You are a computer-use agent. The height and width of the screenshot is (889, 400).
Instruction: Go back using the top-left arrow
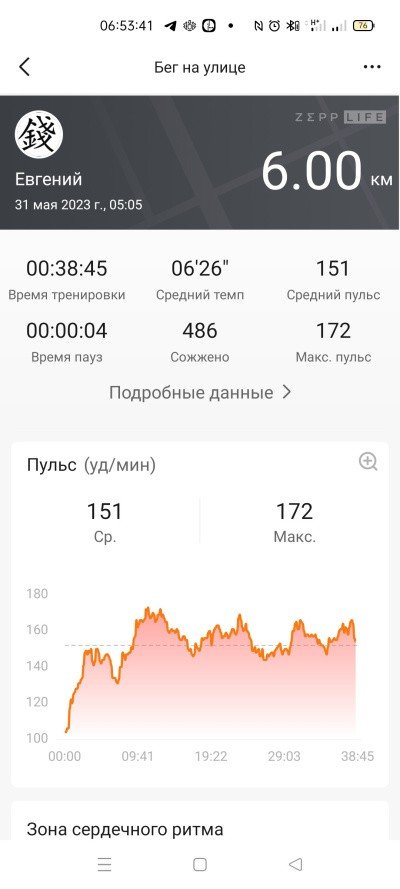click(x=24, y=67)
